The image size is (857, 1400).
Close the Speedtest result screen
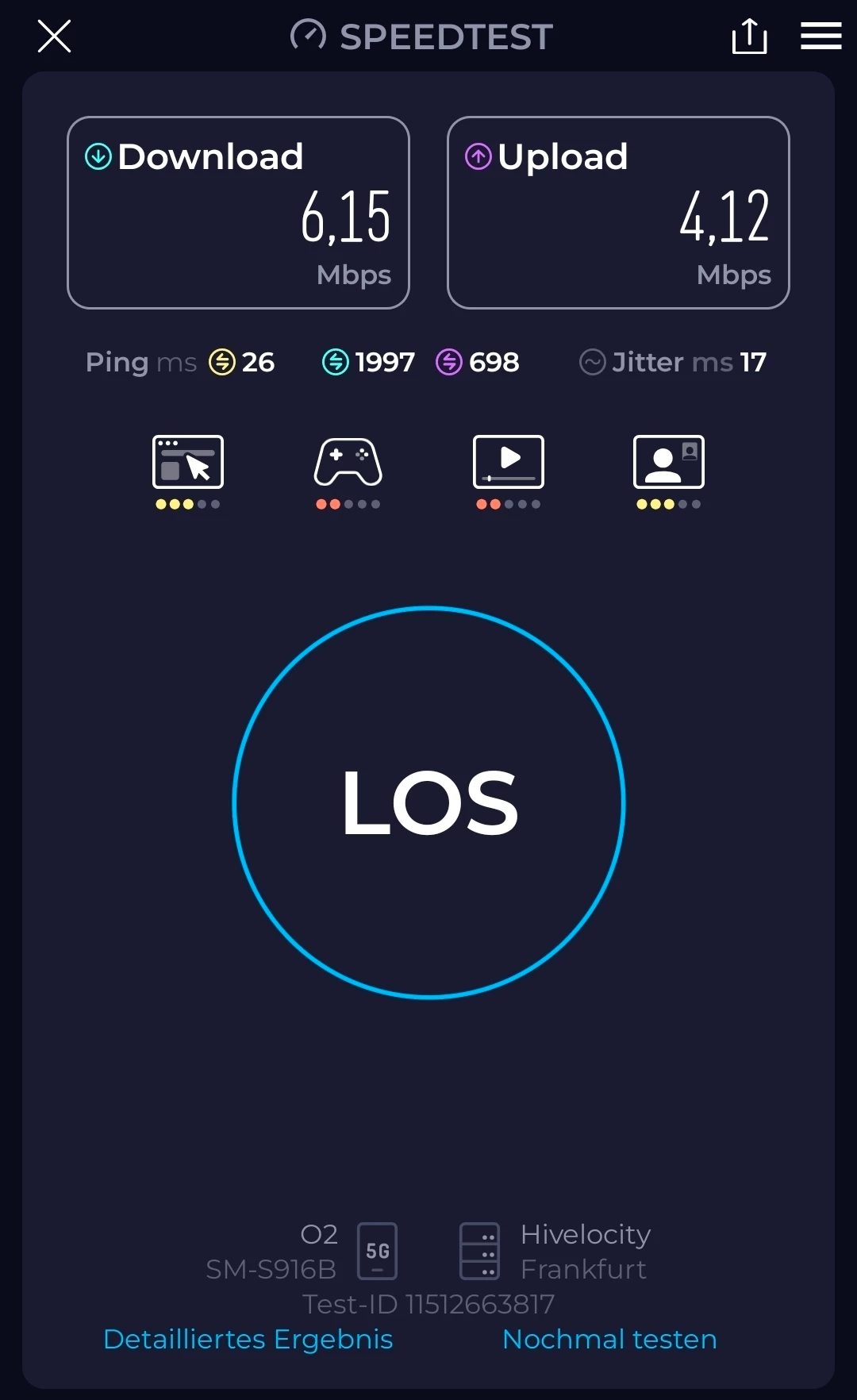pos(54,37)
